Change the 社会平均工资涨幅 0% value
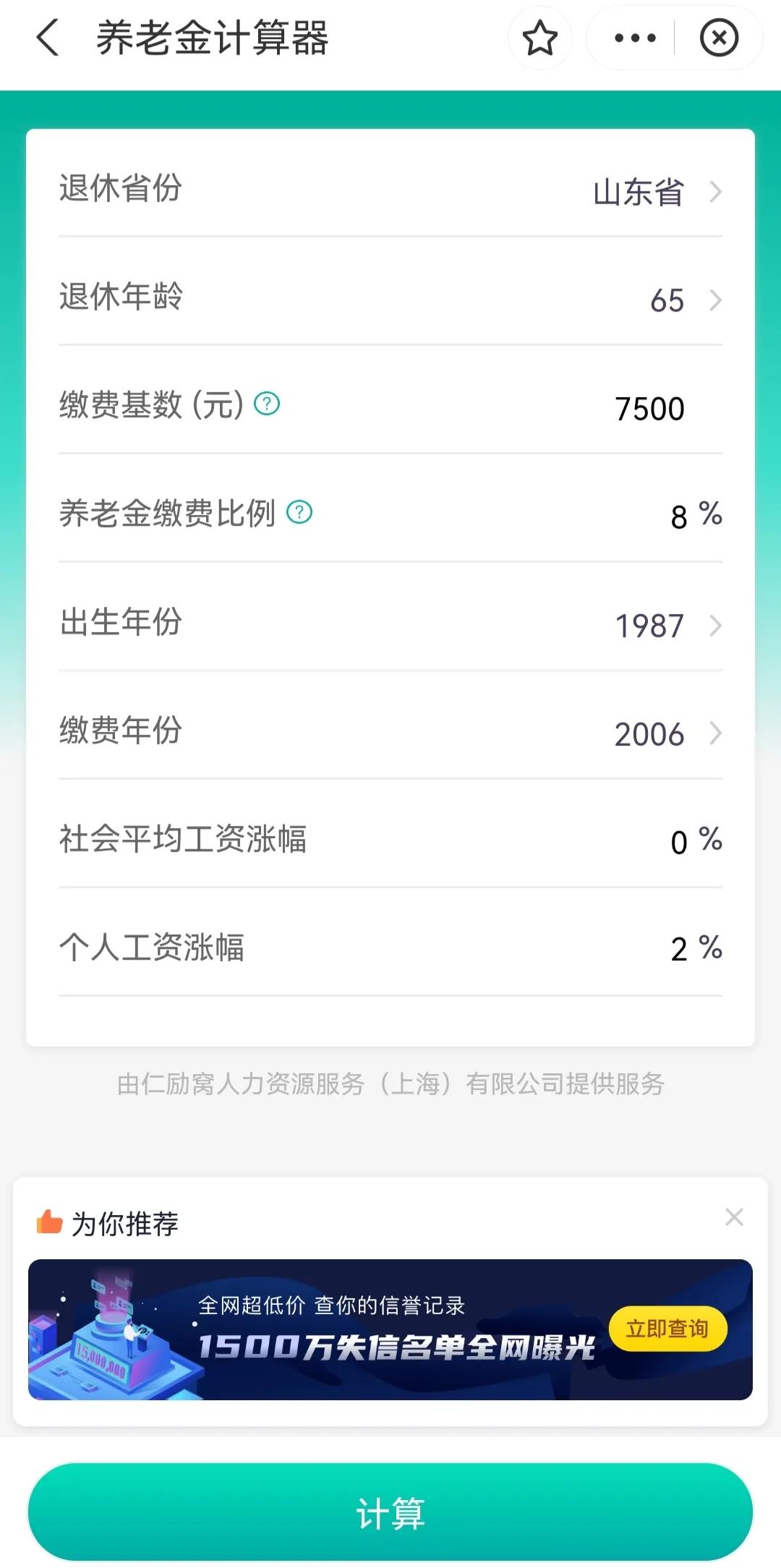This screenshot has height=1568, width=781. tap(694, 840)
